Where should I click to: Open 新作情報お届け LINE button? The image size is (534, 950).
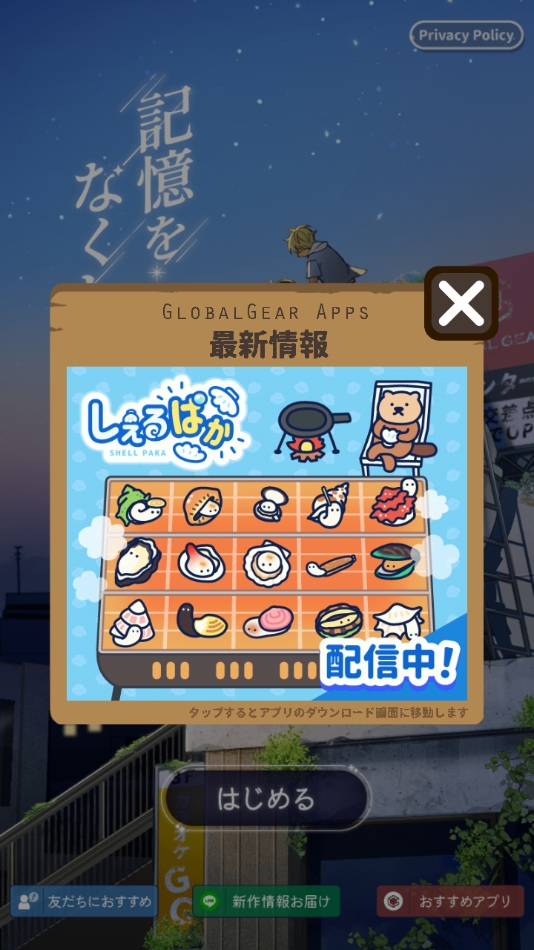(x=266, y=901)
